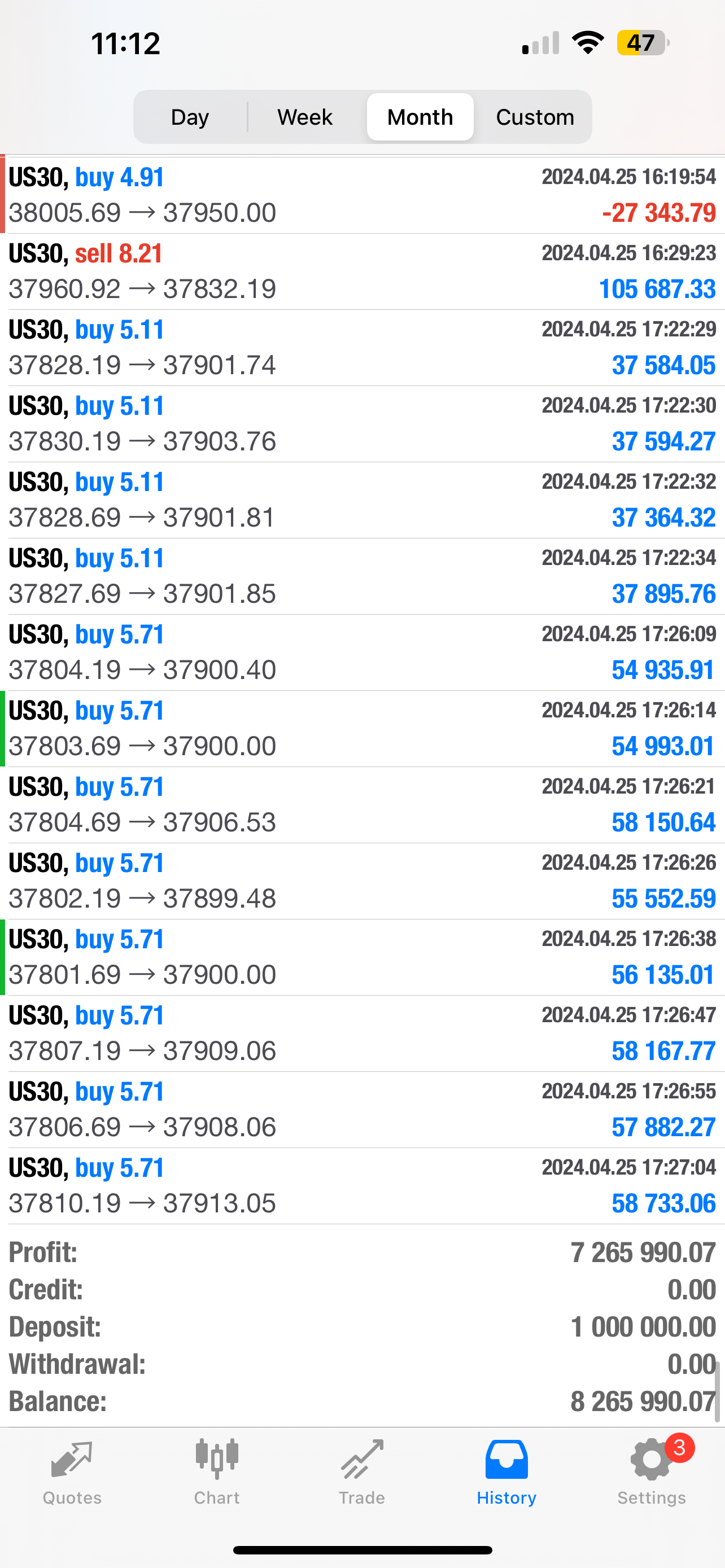
Task: Switch history period to Week
Action: [304, 116]
